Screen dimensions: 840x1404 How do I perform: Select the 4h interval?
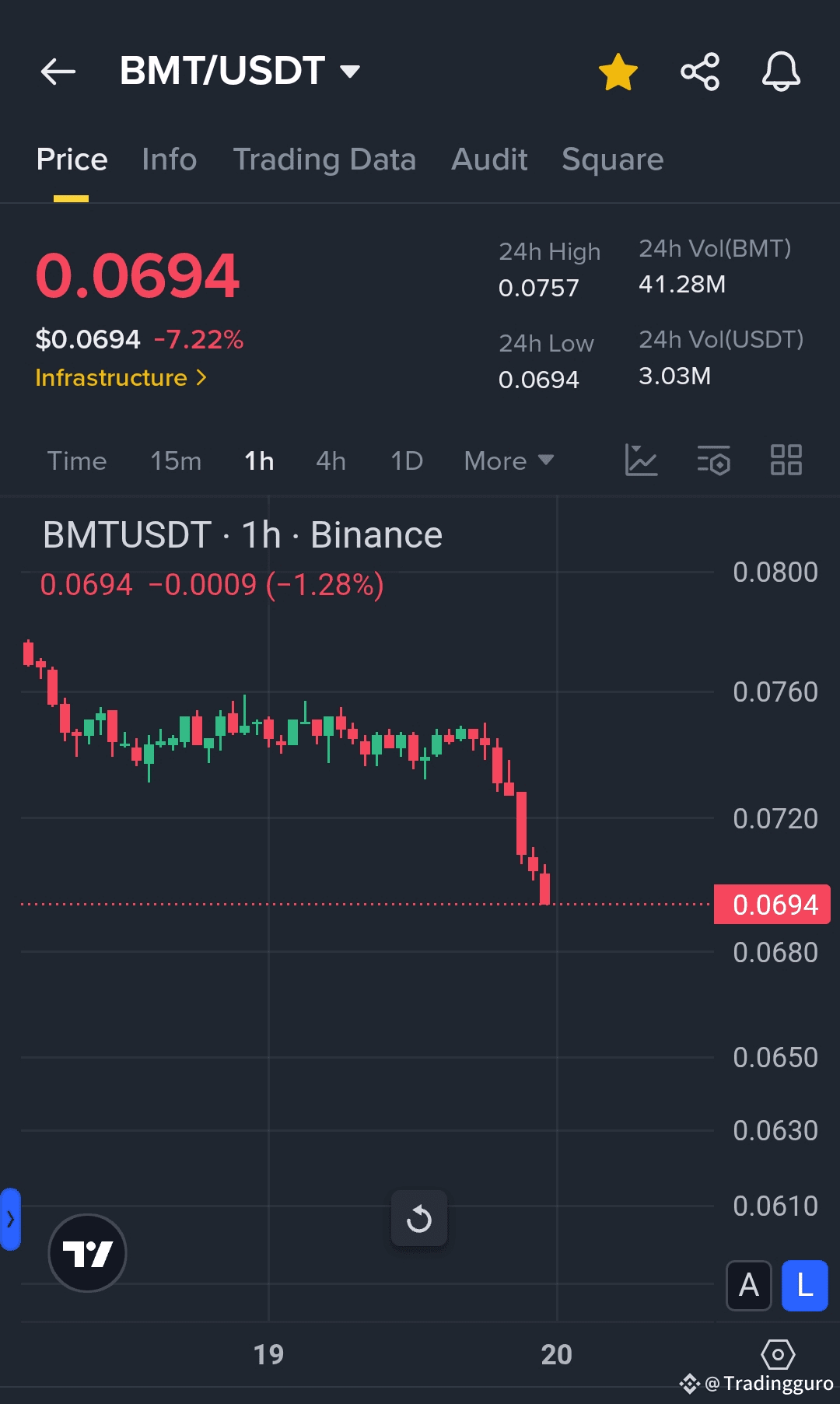(331, 460)
